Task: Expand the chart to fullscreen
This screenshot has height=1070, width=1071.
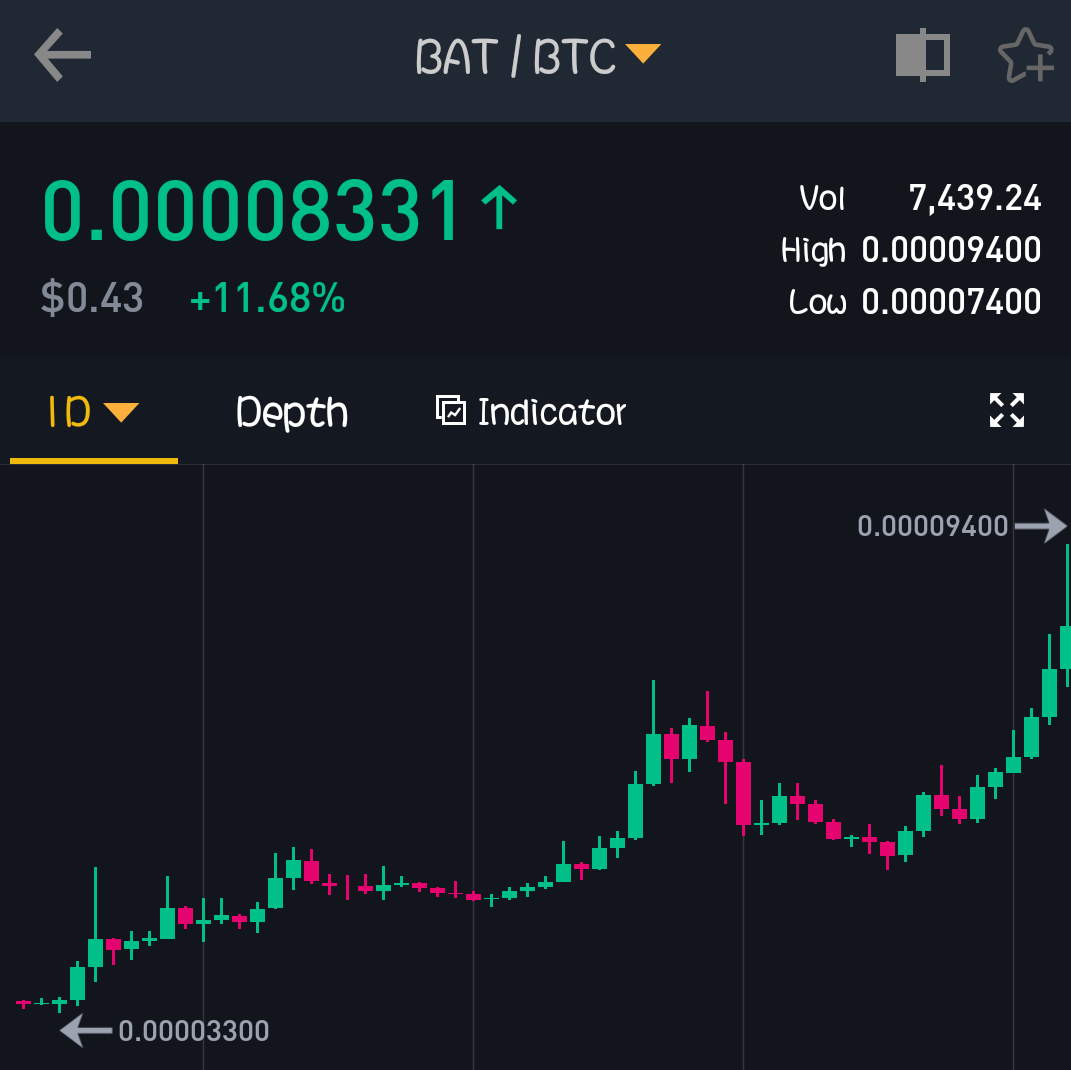Action: point(1007,410)
